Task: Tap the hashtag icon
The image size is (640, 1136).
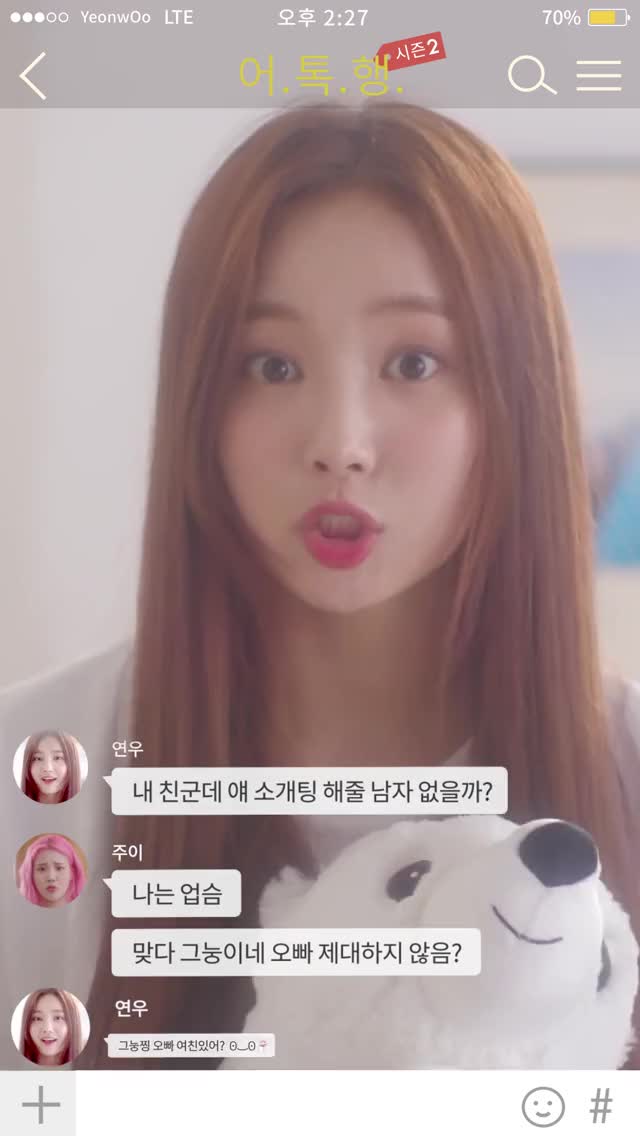Action: click(601, 1106)
